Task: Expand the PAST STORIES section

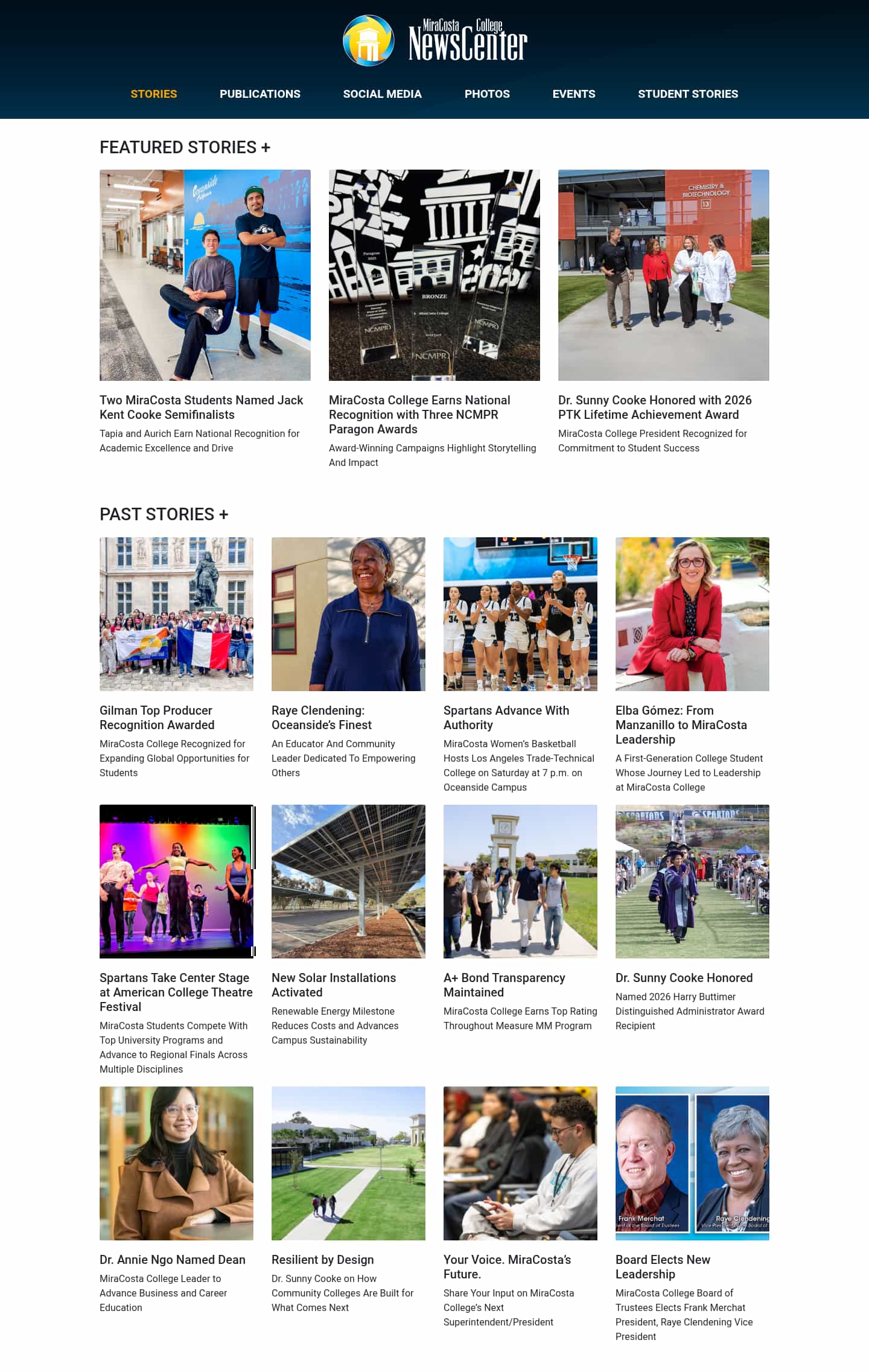Action: click(x=164, y=514)
